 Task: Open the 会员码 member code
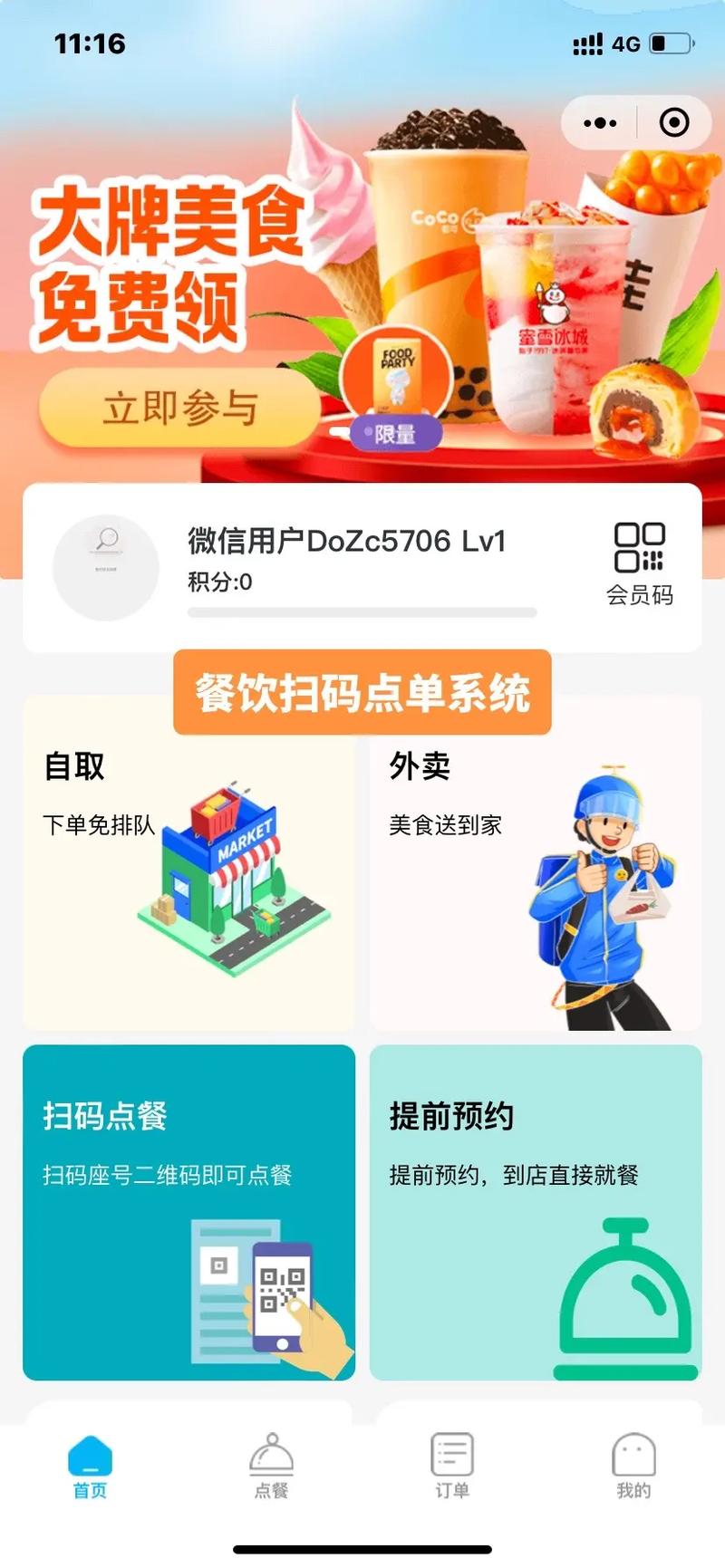click(x=640, y=563)
